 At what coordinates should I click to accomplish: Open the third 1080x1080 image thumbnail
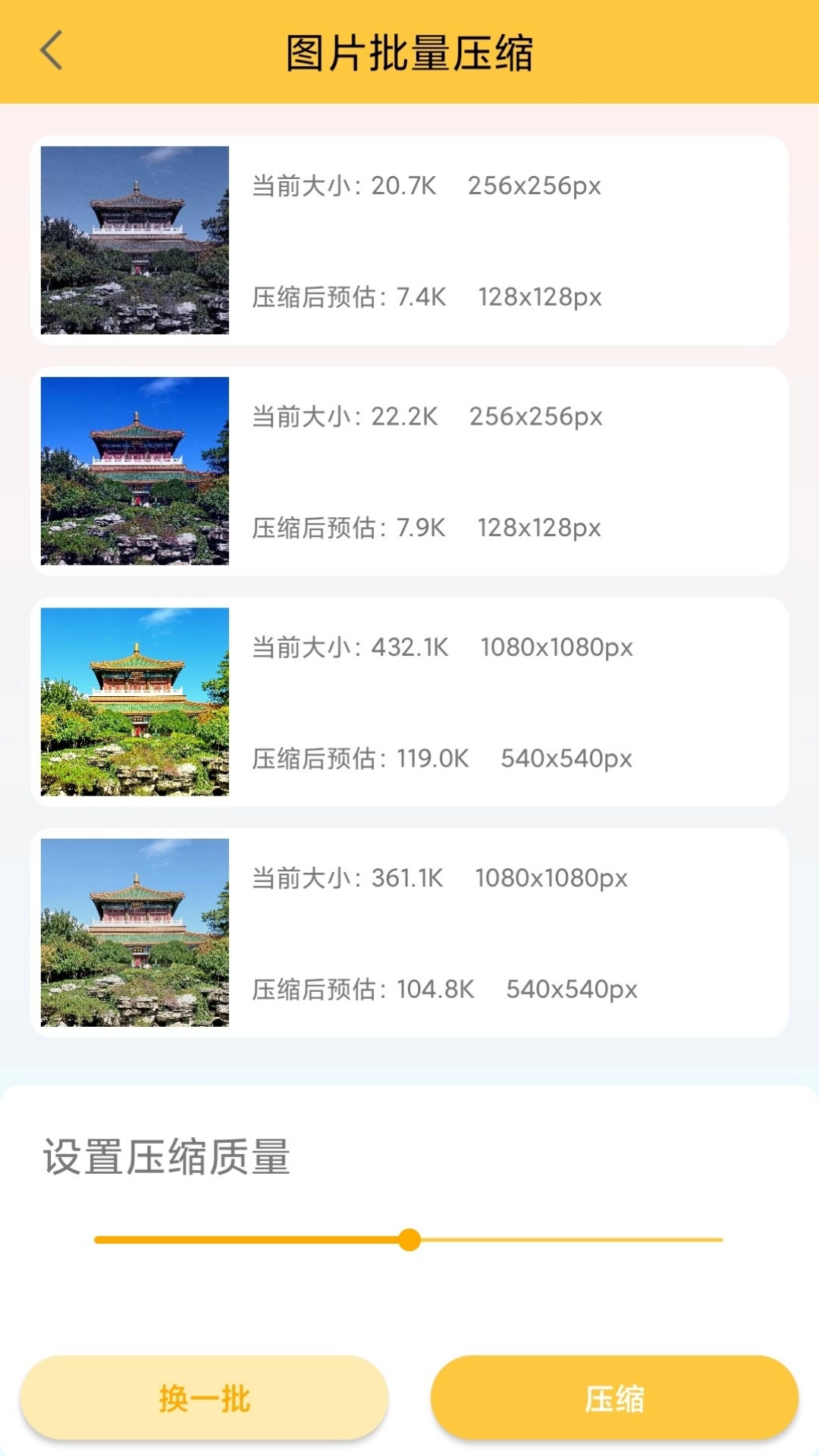(133, 701)
